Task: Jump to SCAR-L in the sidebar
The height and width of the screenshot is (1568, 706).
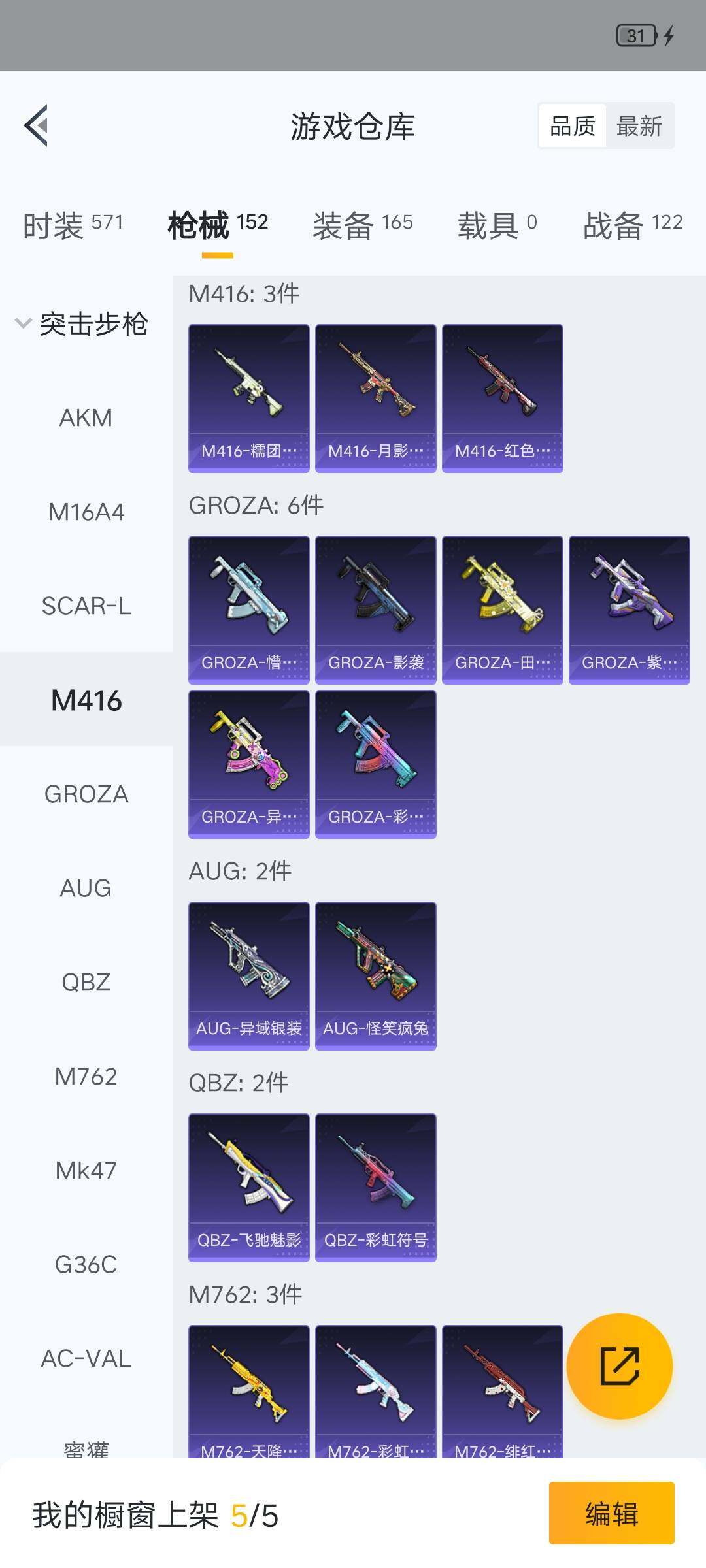Action: (x=86, y=606)
